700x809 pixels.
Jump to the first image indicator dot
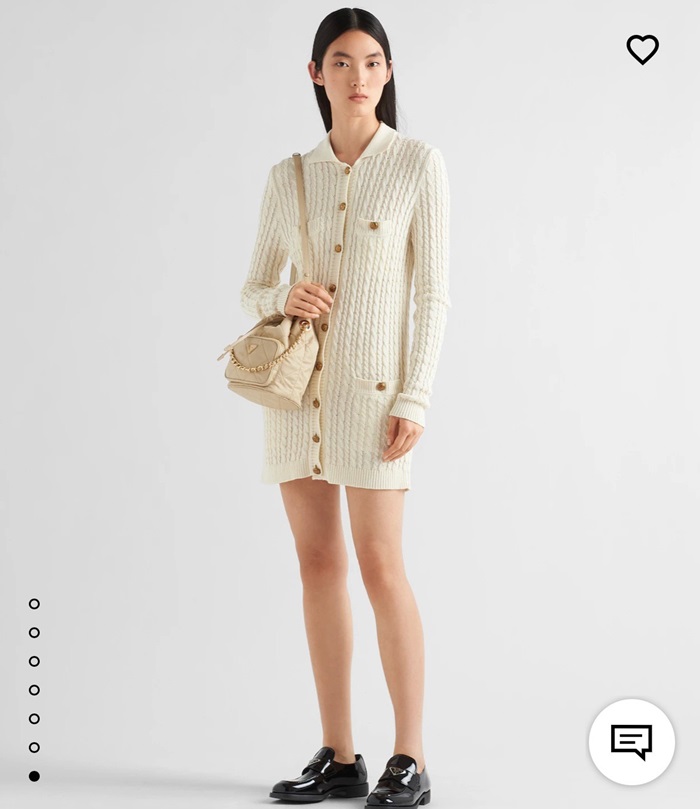coord(34,604)
